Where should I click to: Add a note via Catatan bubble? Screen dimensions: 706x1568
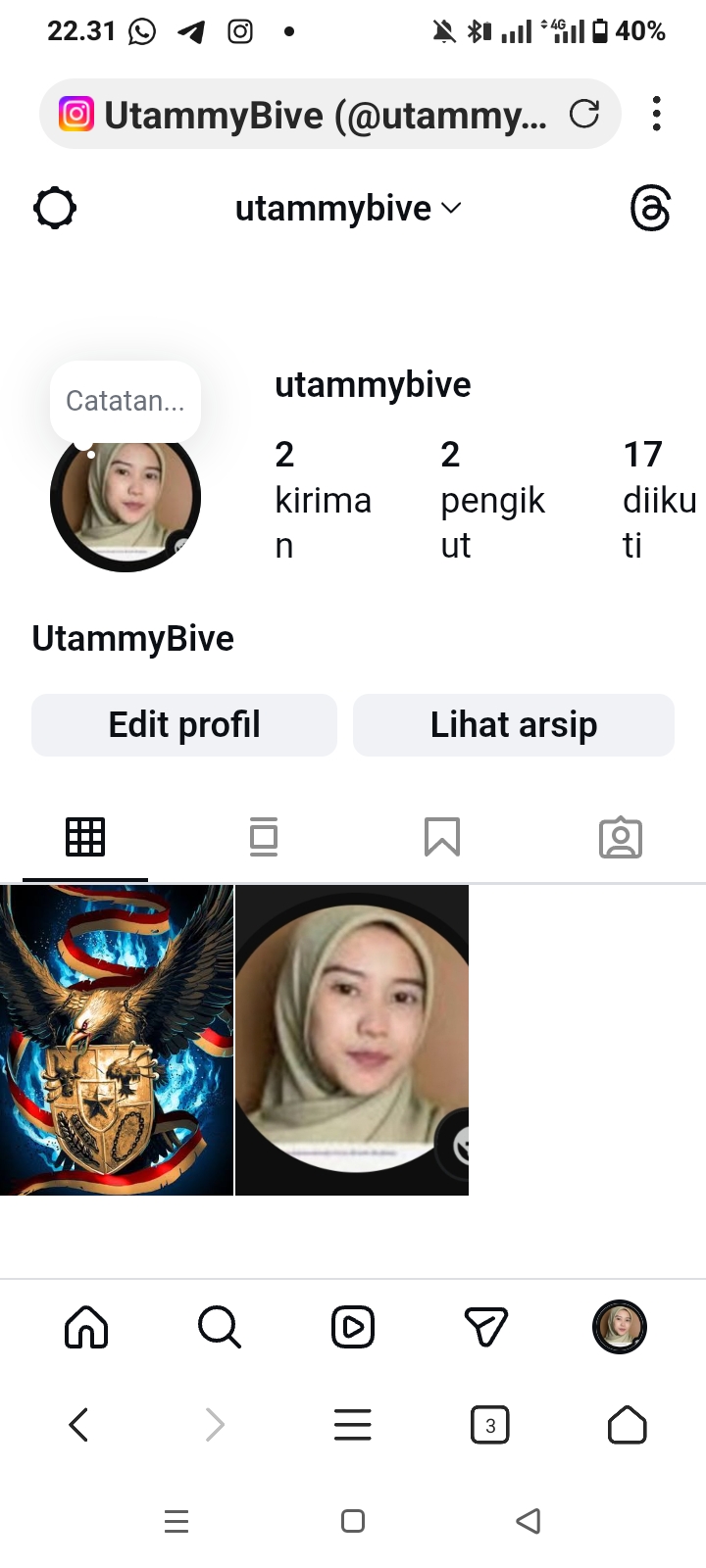coord(126,401)
